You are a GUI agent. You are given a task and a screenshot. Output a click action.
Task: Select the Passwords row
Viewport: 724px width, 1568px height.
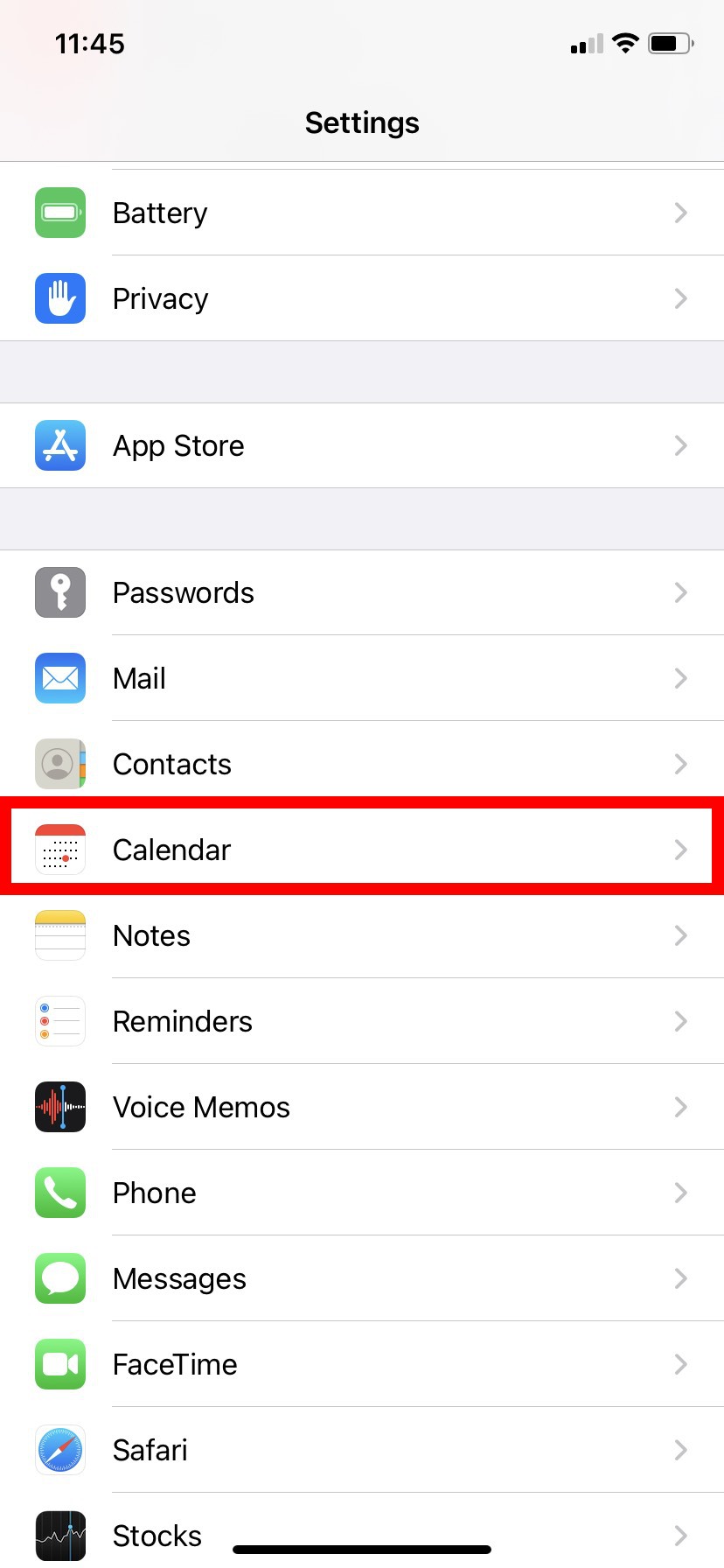tap(361, 592)
